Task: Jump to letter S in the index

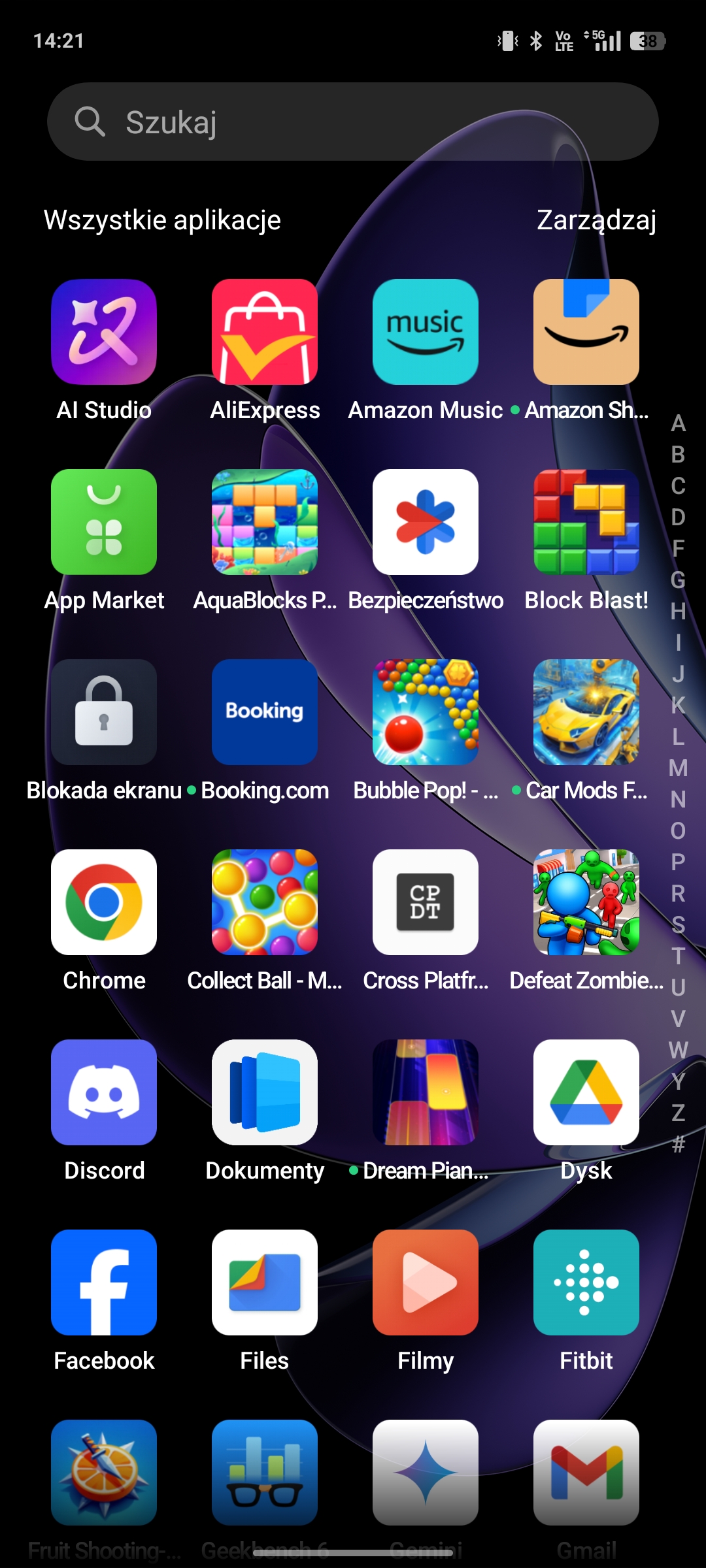Action: click(x=678, y=925)
